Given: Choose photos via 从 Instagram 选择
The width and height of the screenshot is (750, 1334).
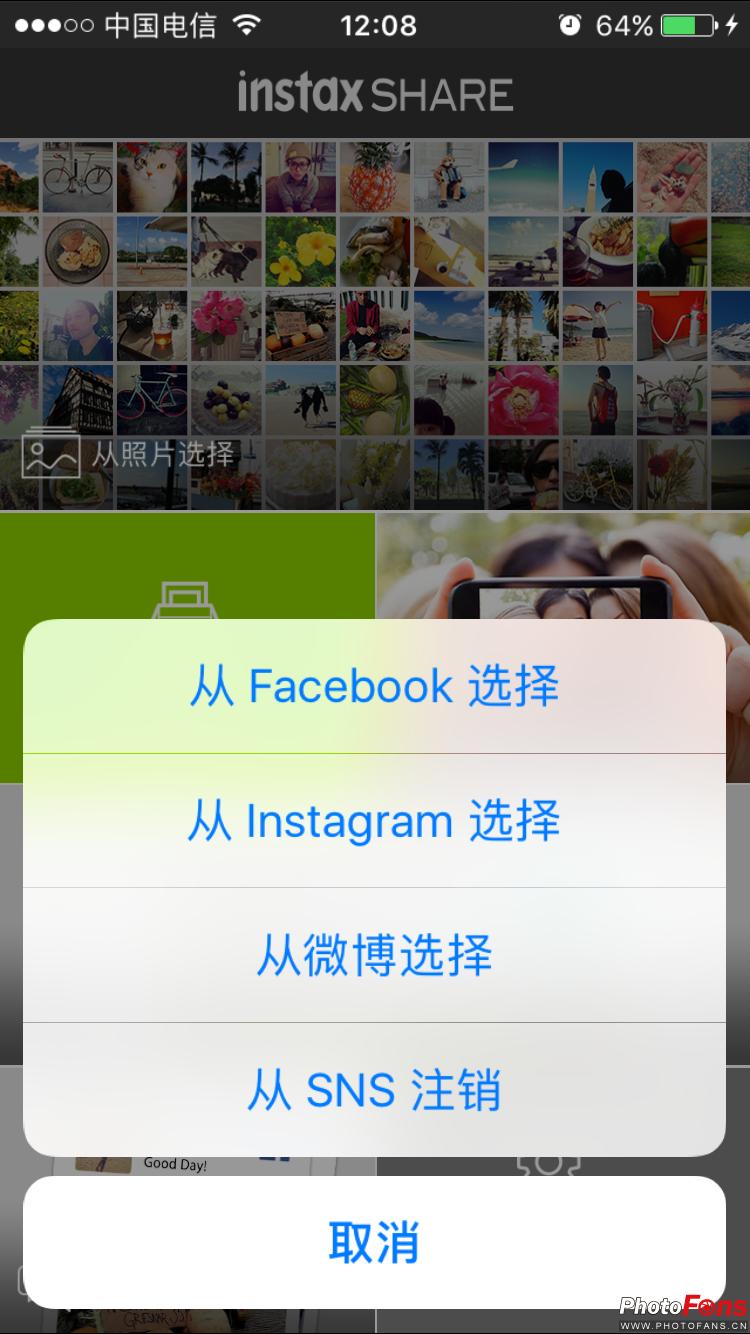Looking at the screenshot, I should [374, 821].
